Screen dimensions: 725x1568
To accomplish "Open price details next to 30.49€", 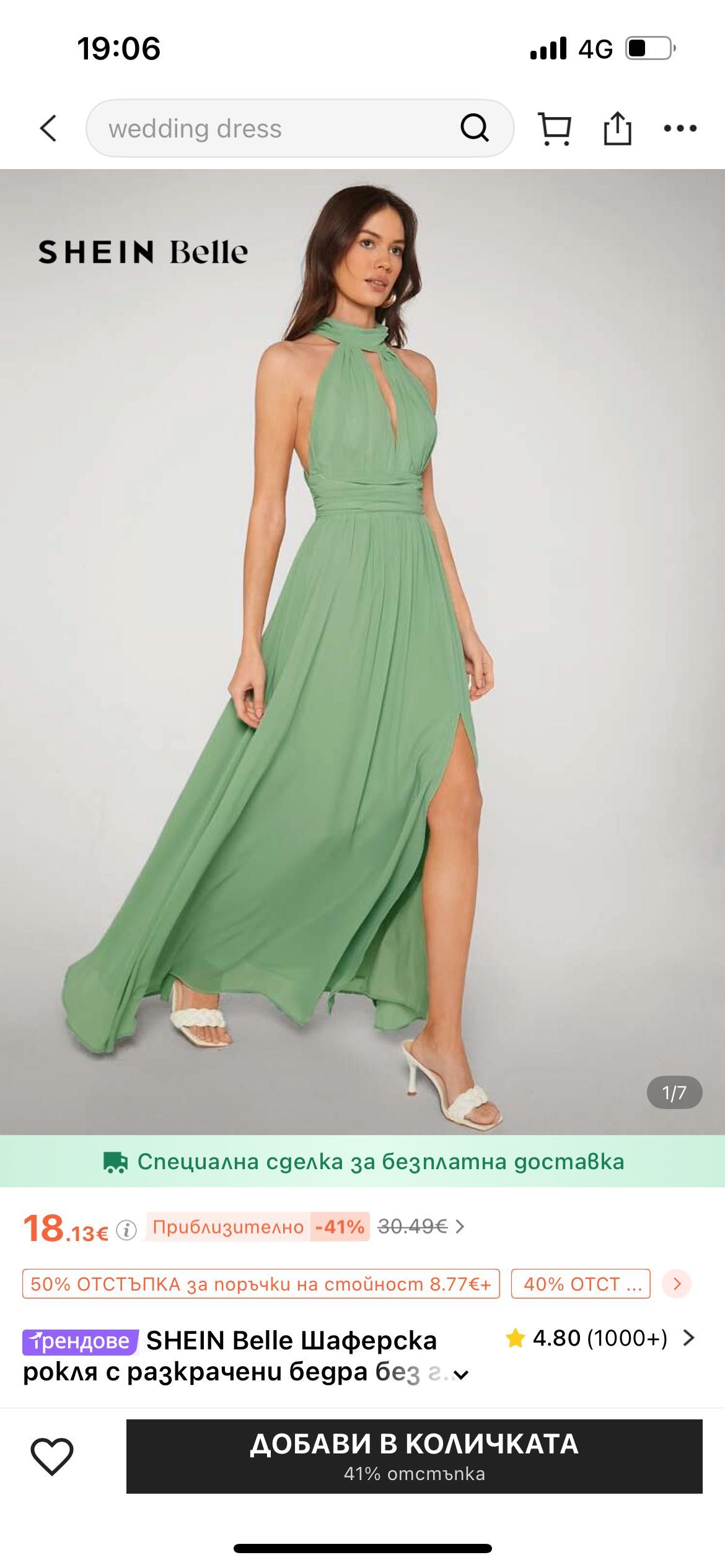I will click(460, 1227).
